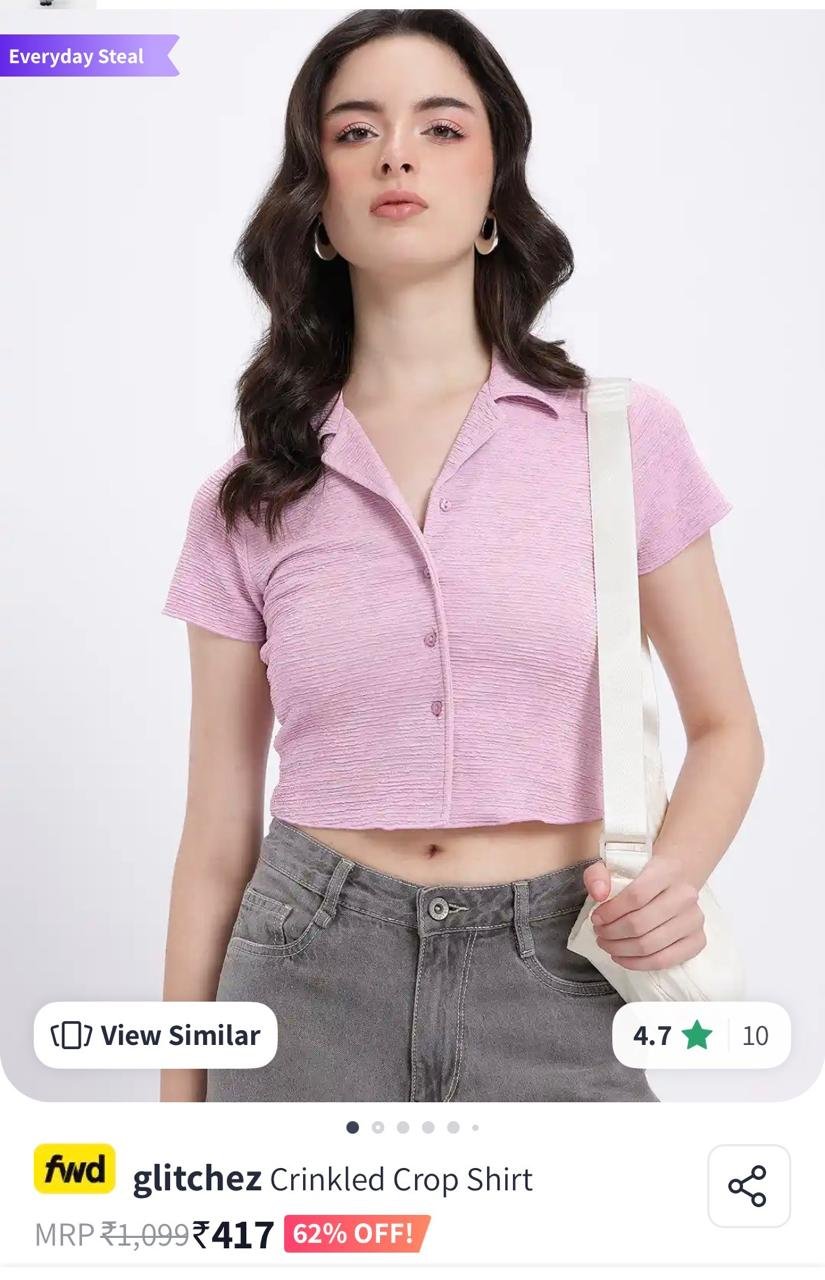This screenshot has height=1280, width=825.
Task: Tap the View Similar button
Action: (x=155, y=1035)
